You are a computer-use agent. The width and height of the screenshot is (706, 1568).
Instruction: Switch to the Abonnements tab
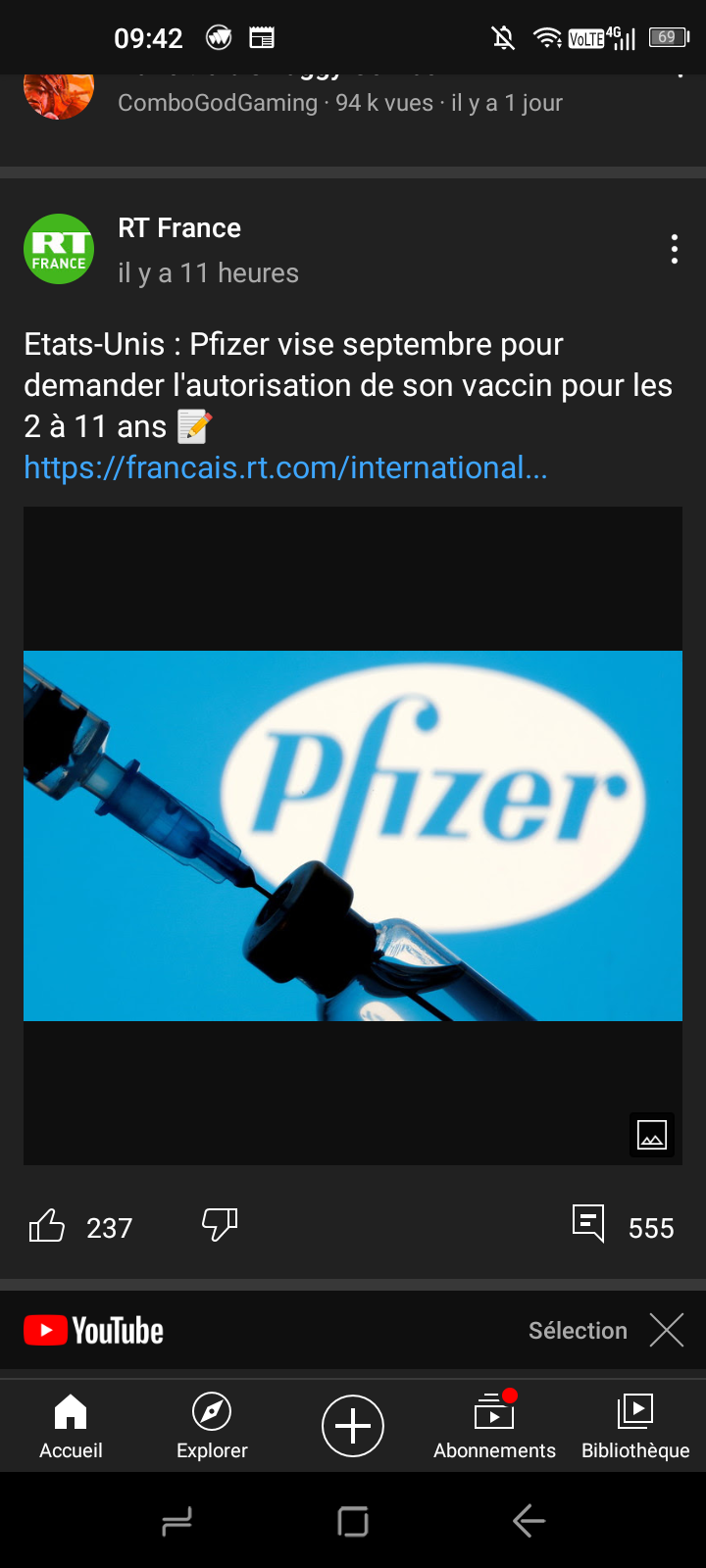point(494,1426)
